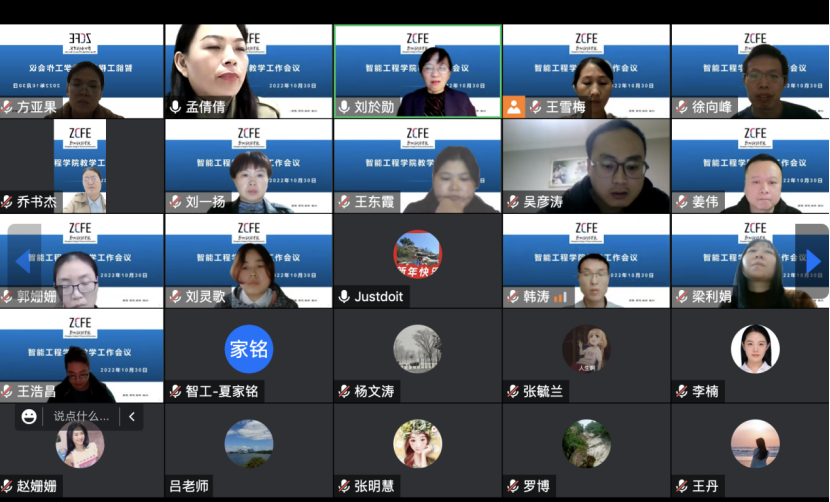Viewport: 830px width, 502px height.
Task: Go to the previous page of participants
Action: pos(19,260)
